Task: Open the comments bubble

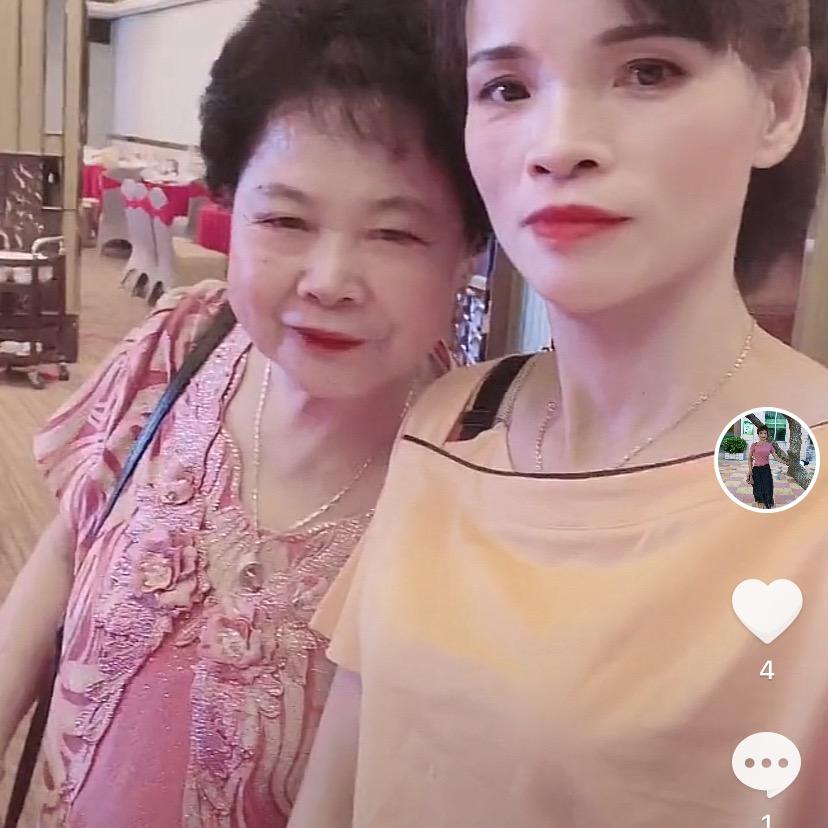Action: (x=767, y=764)
